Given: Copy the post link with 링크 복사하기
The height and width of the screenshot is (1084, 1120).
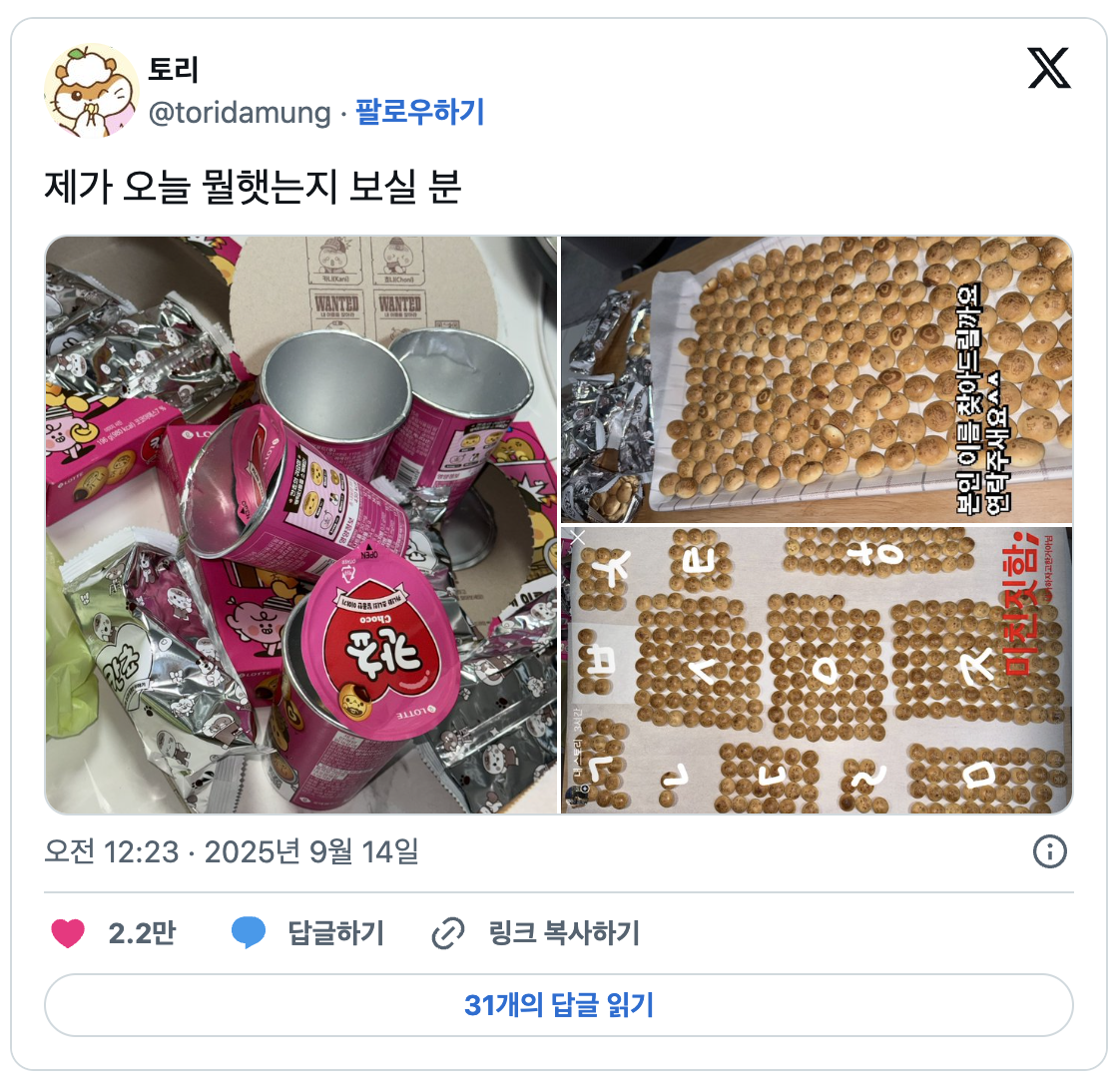Looking at the screenshot, I should click(x=536, y=933).
